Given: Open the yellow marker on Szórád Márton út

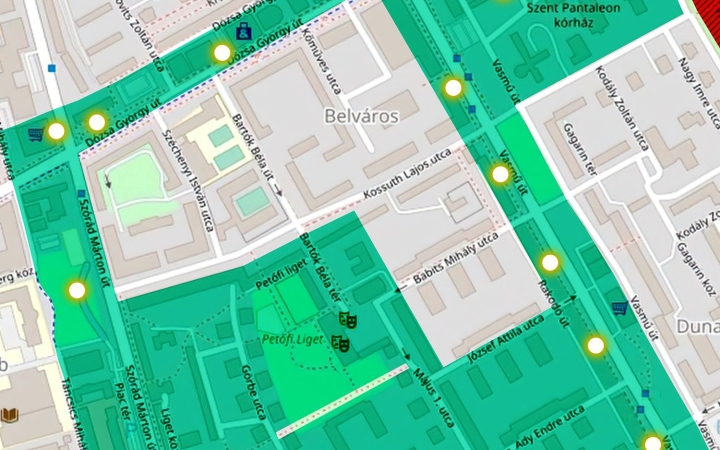Looking at the screenshot, I should pos(77,291).
